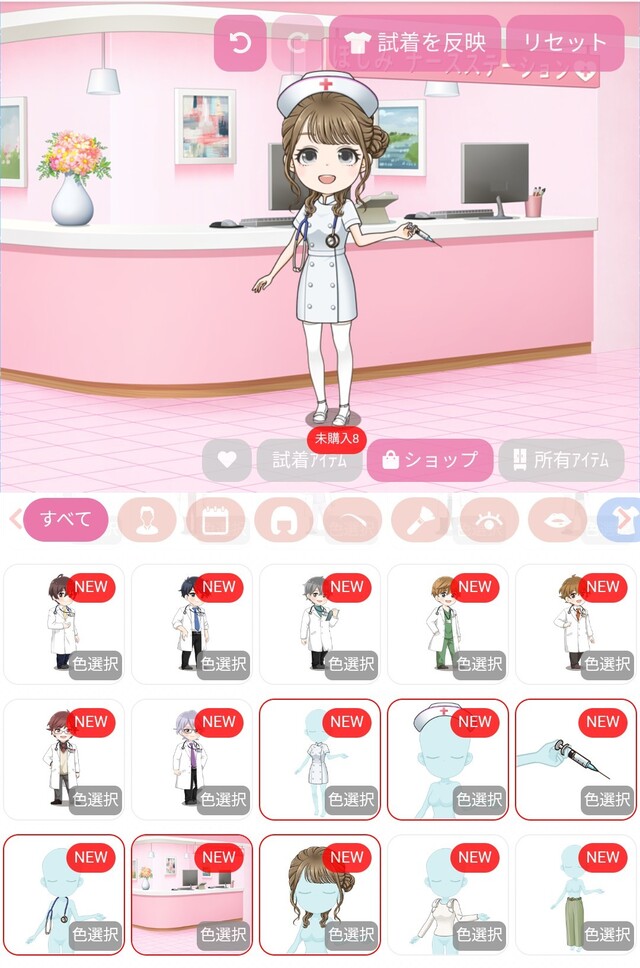Filter items by hairstyle category

coord(284,519)
